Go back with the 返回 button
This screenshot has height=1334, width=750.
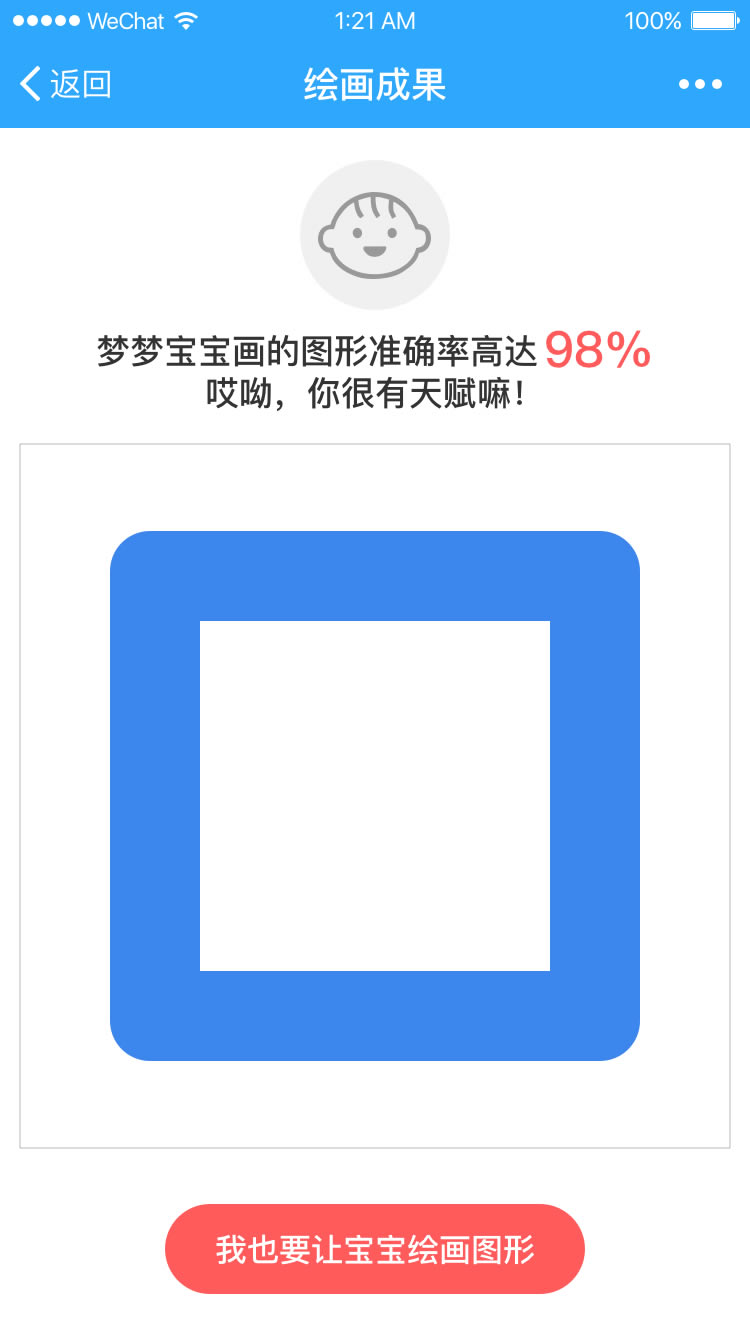pyautogui.click(x=65, y=85)
